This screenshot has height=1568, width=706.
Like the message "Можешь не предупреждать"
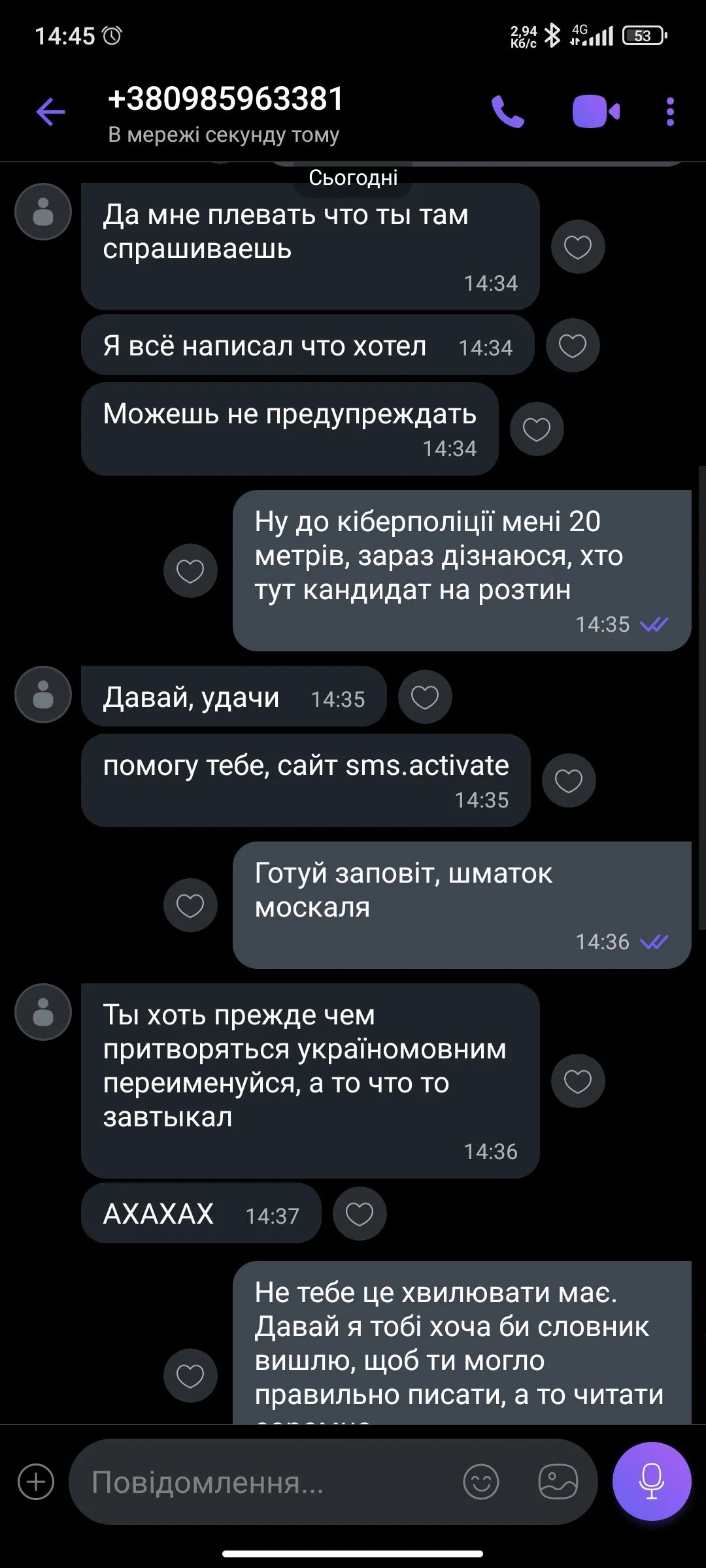click(537, 429)
